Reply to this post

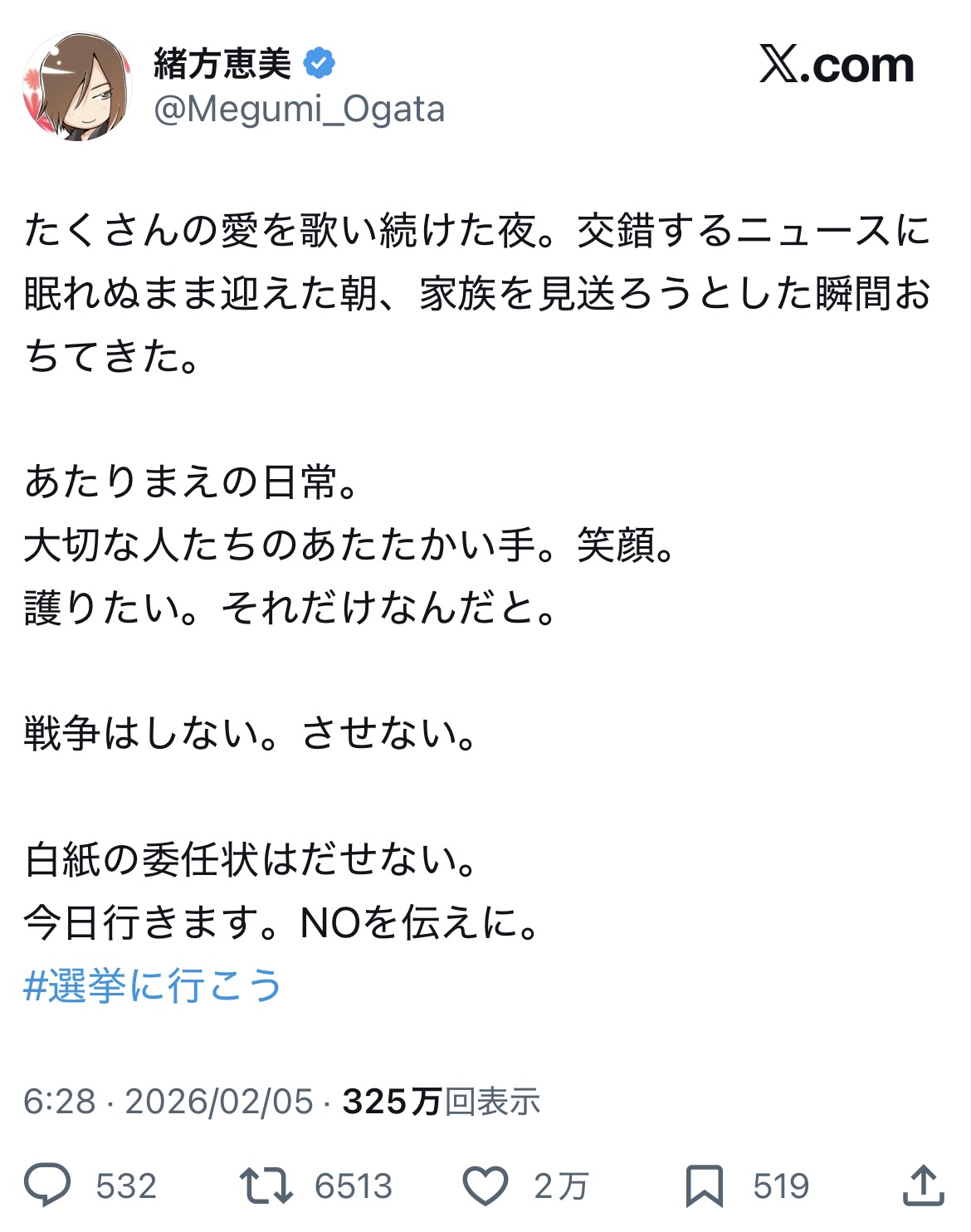pyautogui.click(x=48, y=1185)
